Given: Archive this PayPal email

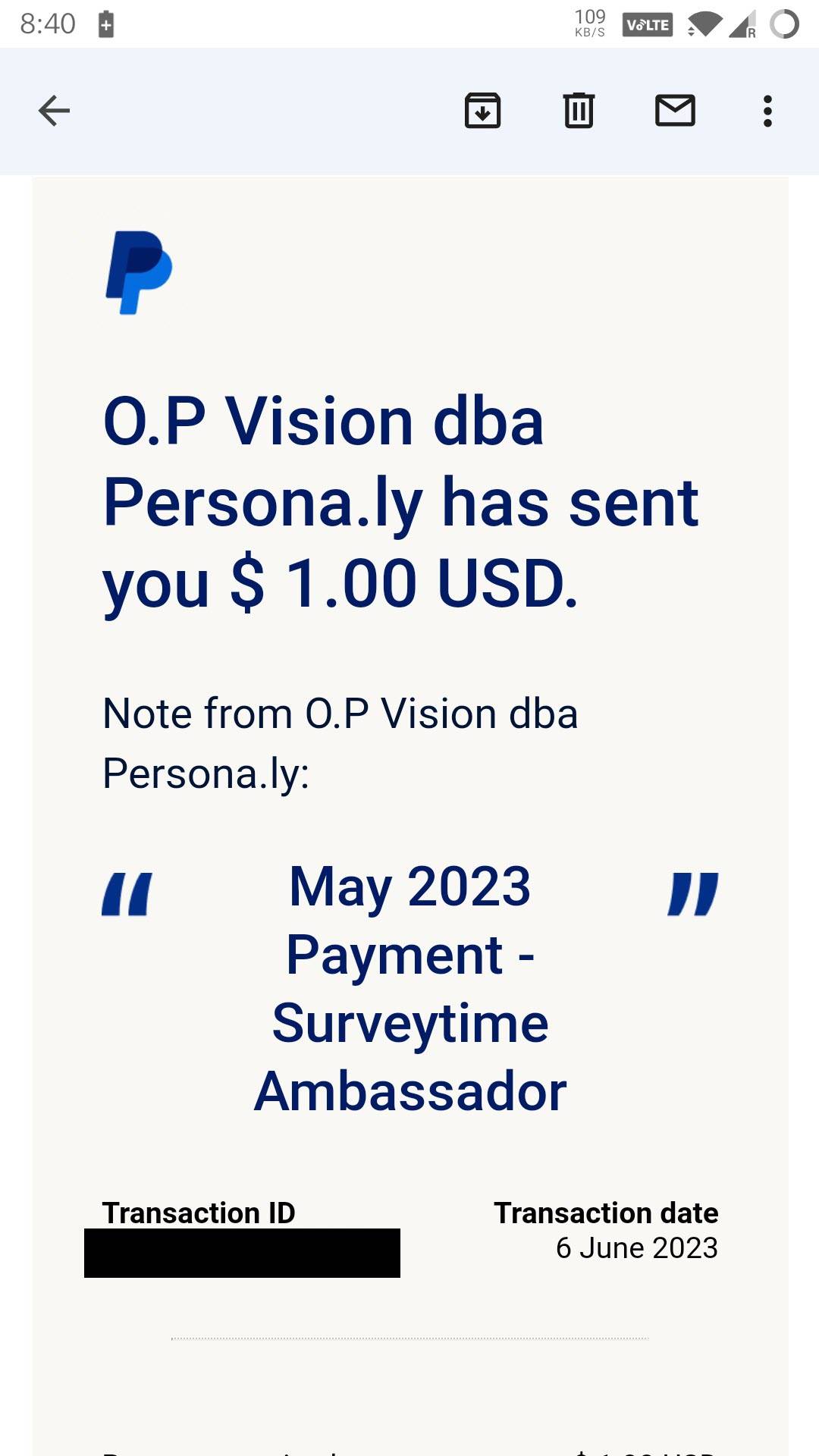Looking at the screenshot, I should point(482,111).
